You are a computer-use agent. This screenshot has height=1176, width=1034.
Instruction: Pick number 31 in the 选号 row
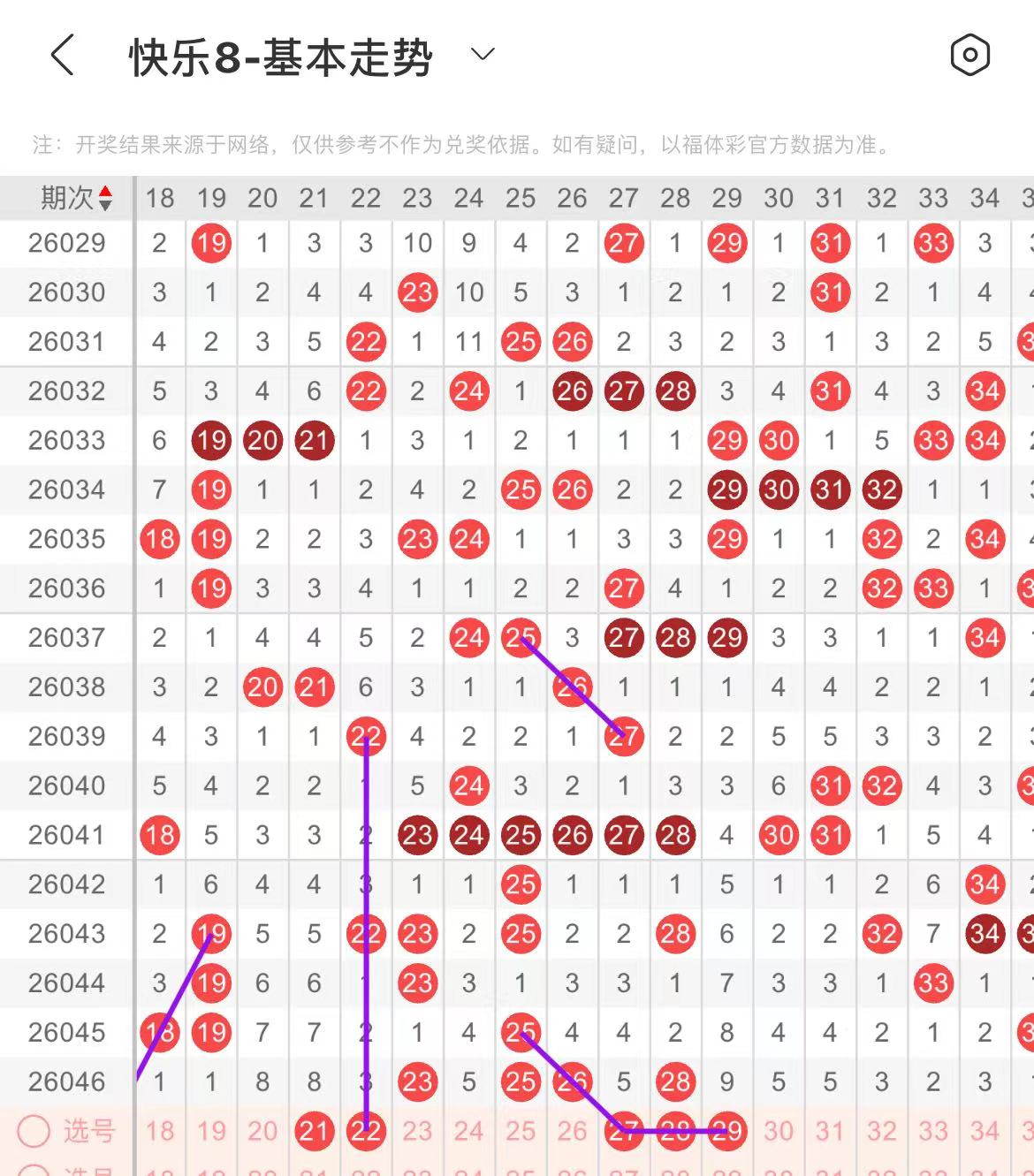coord(830,1131)
